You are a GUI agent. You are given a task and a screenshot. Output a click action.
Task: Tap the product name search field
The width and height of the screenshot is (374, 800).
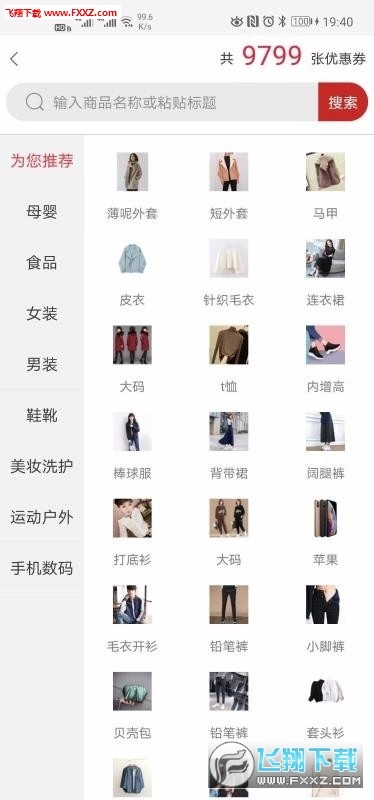pos(162,103)
